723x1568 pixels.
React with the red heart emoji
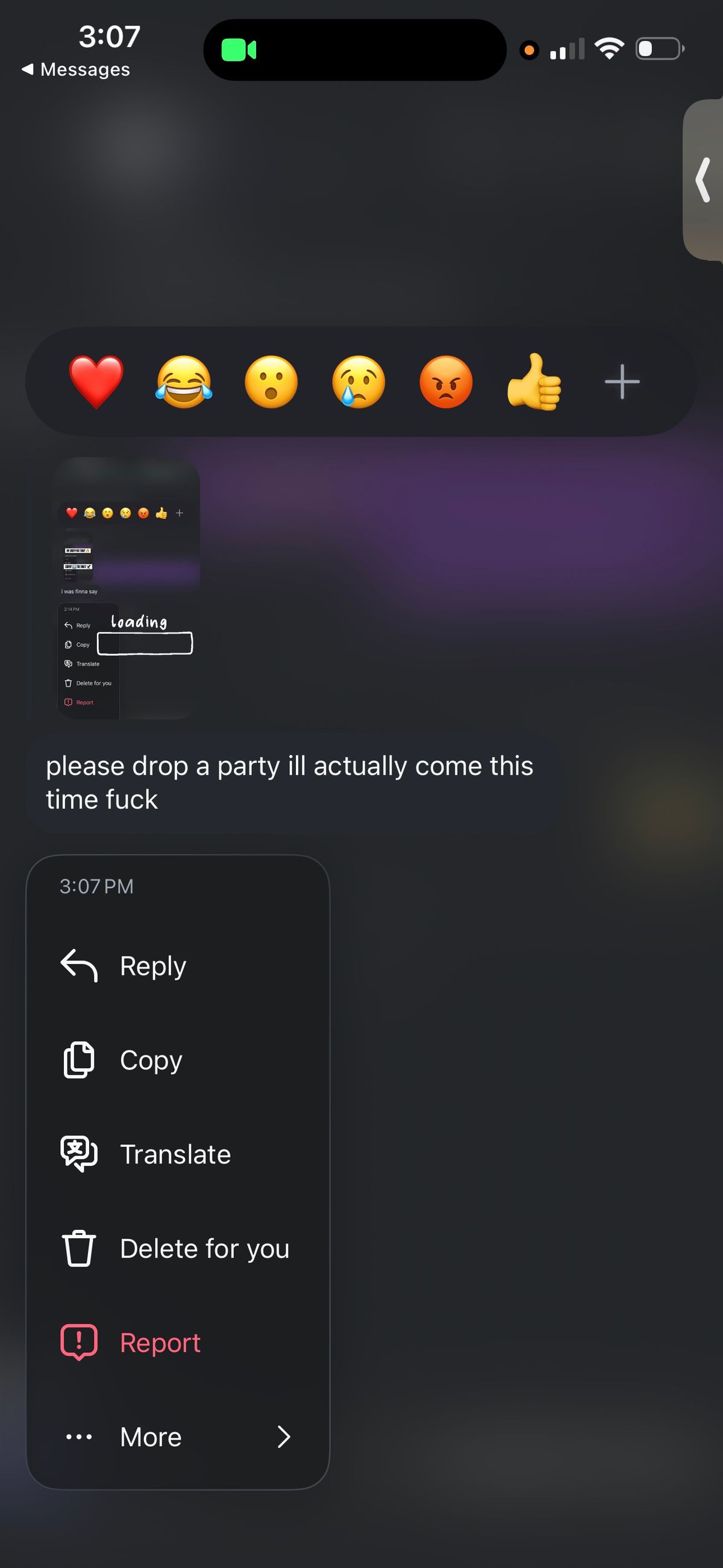pyautogui.click(x=96, y=382)
